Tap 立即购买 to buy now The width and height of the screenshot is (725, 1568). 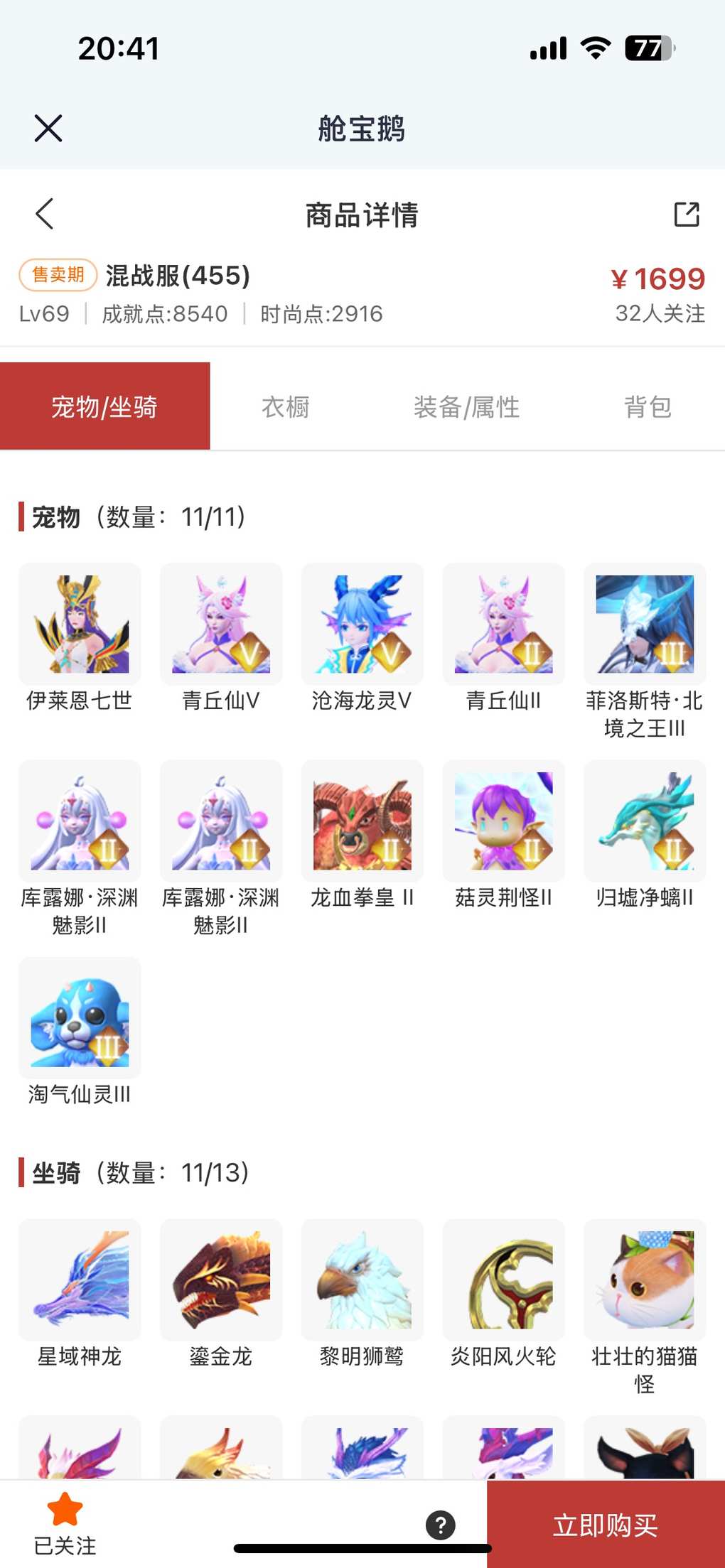tap(606, 1525)
